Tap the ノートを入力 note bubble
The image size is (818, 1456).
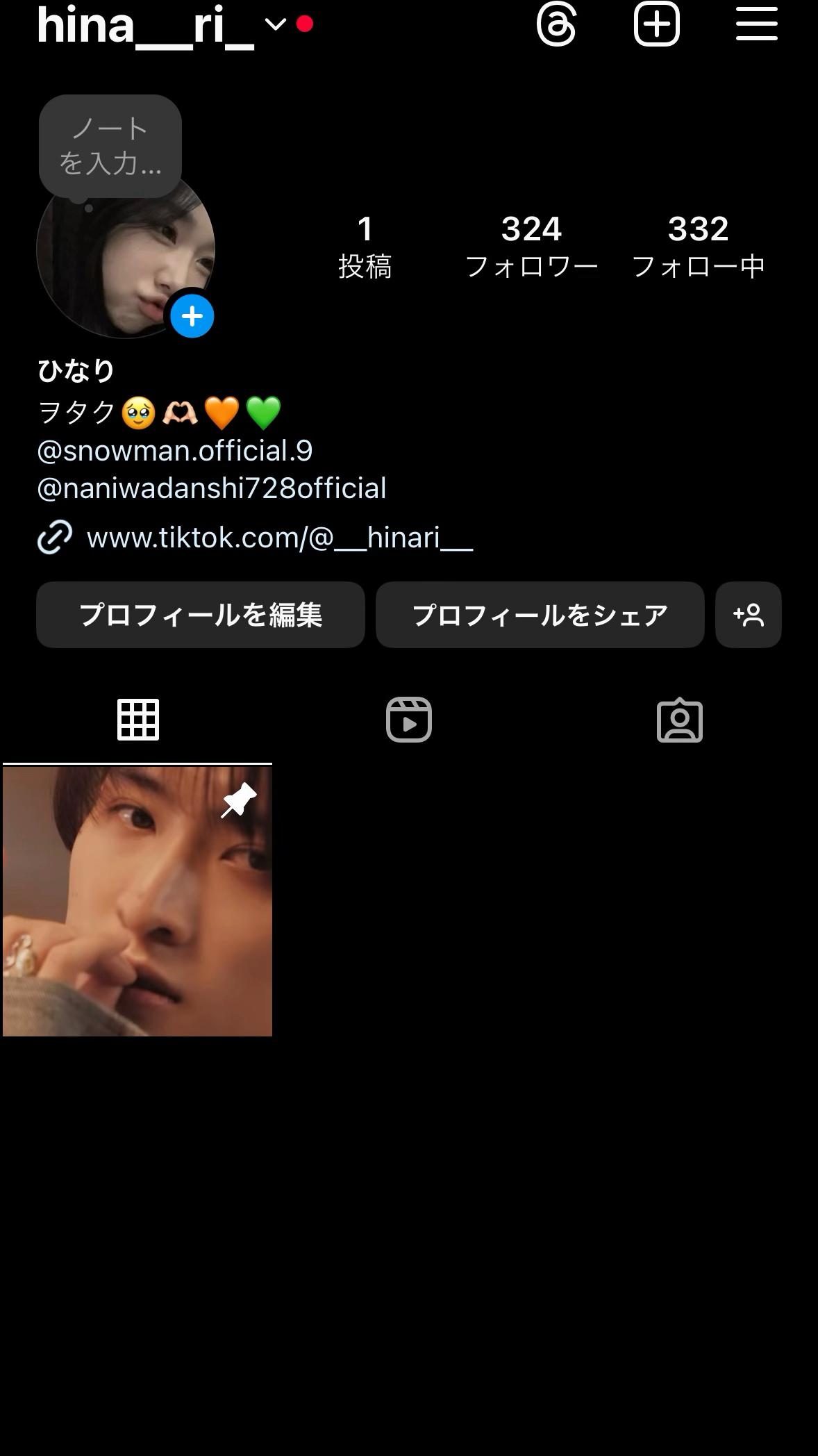click(110, 146)
